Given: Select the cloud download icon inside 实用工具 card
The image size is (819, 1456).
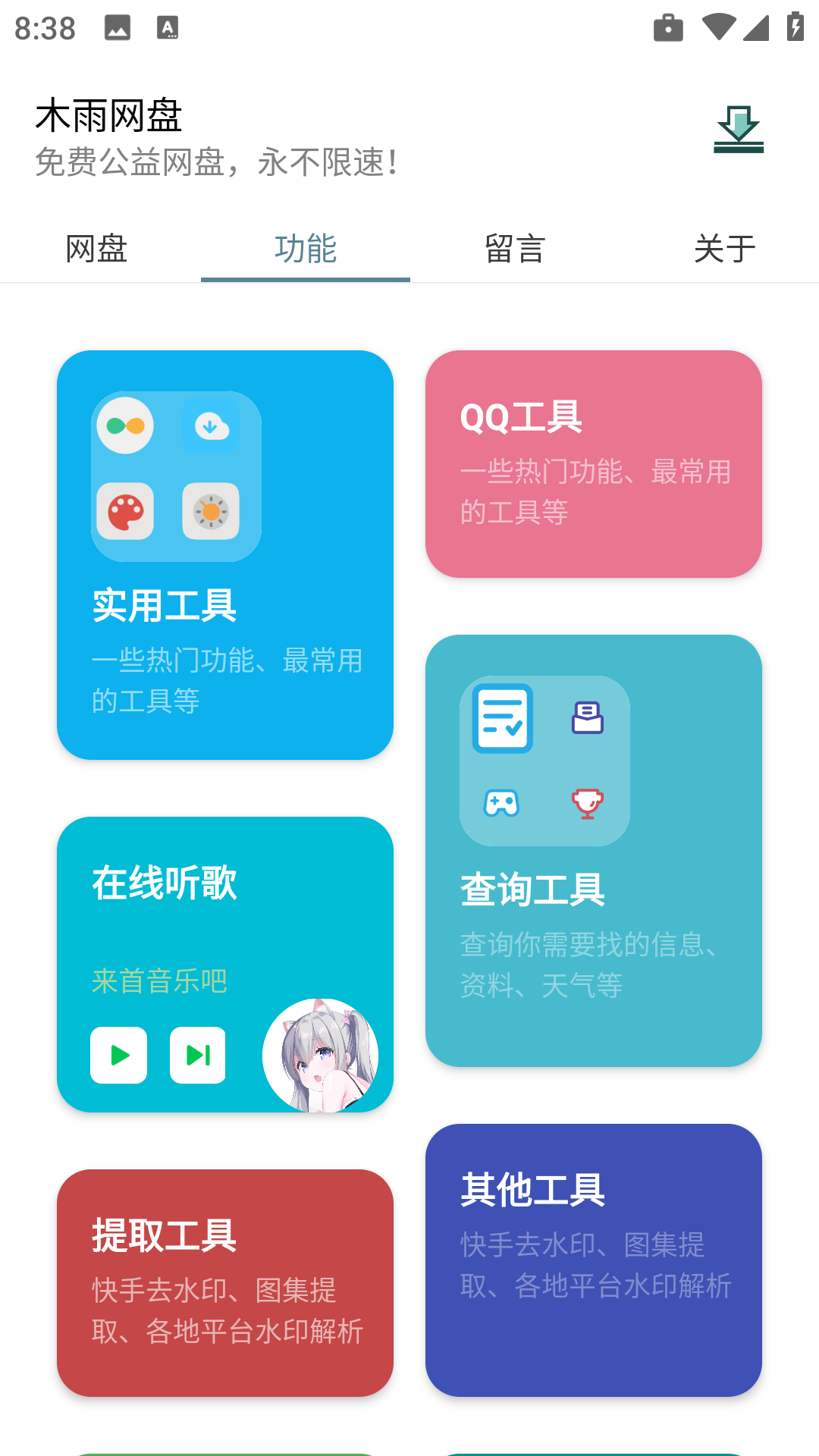Looking at the screenshot, I should pos(209,427).
